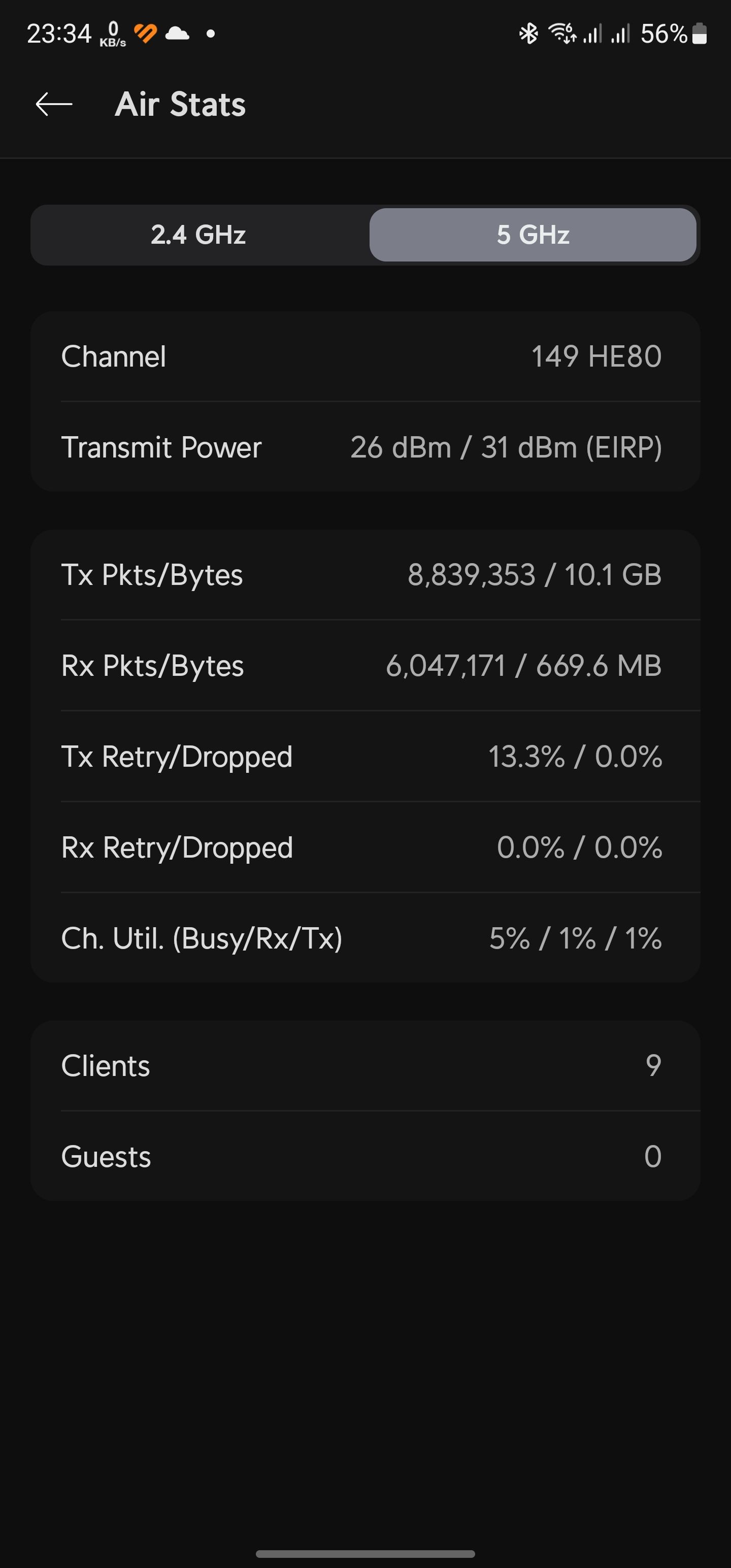Tap the Bluetooth status bar icon
This screenshot has width=731, height=1568.
pyautogui.click(x=528, y=35)
